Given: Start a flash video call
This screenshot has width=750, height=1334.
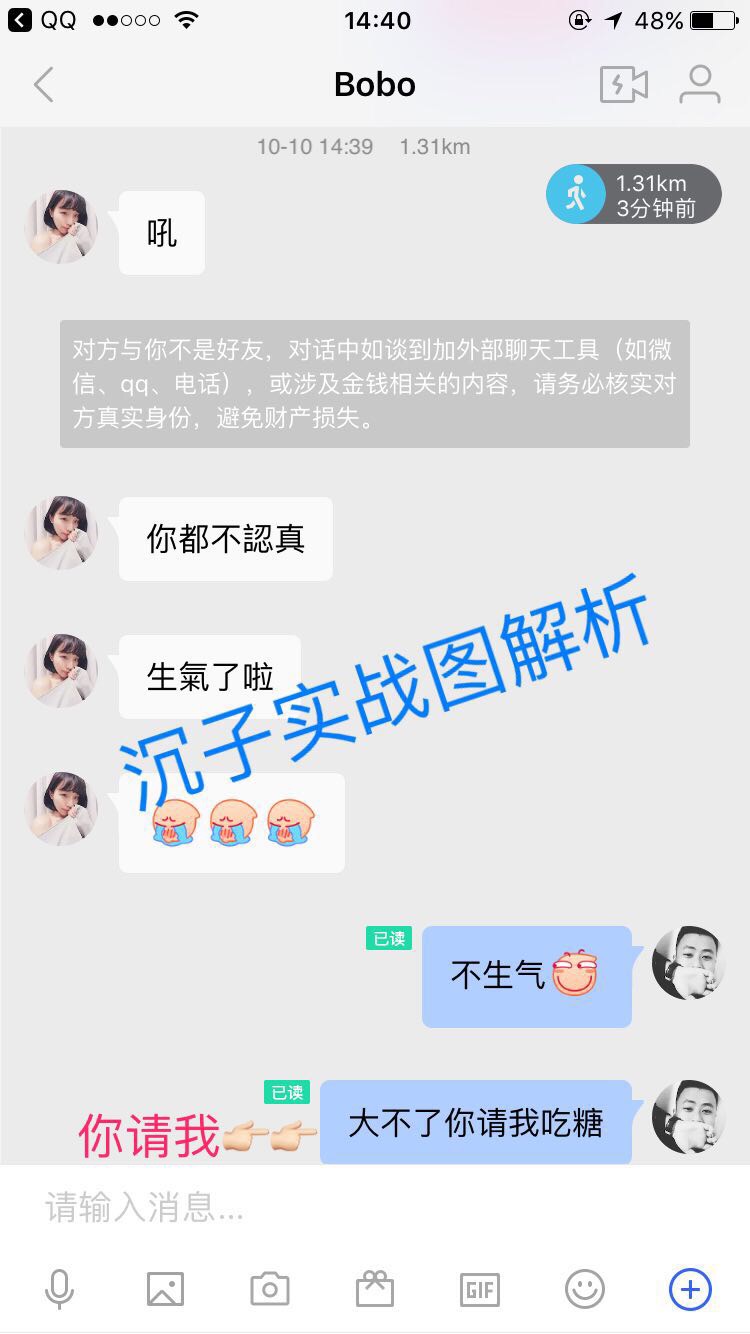Looking at the screenshot, I should (623, 85).
